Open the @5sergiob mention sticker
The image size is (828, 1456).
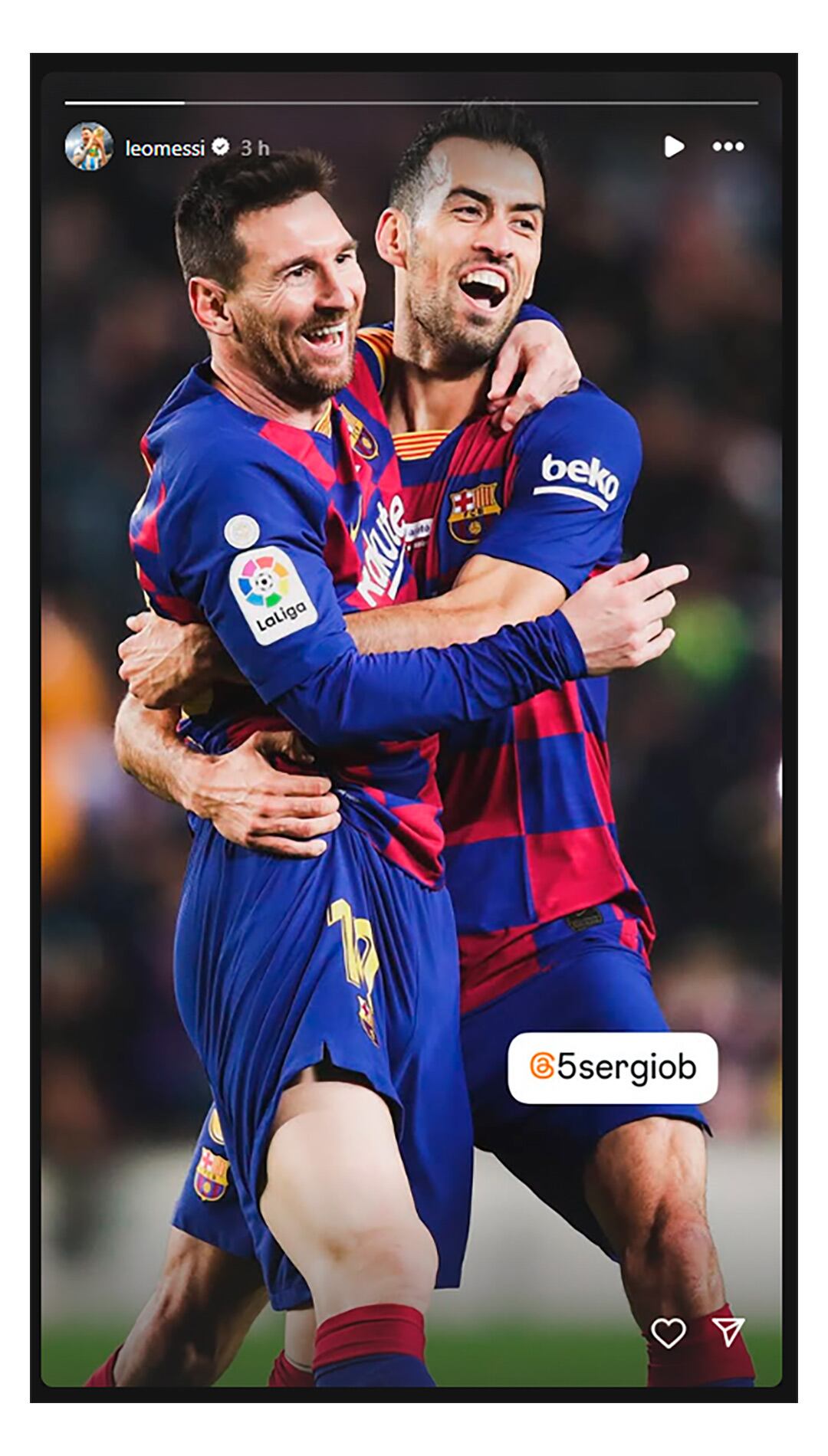613,1067
